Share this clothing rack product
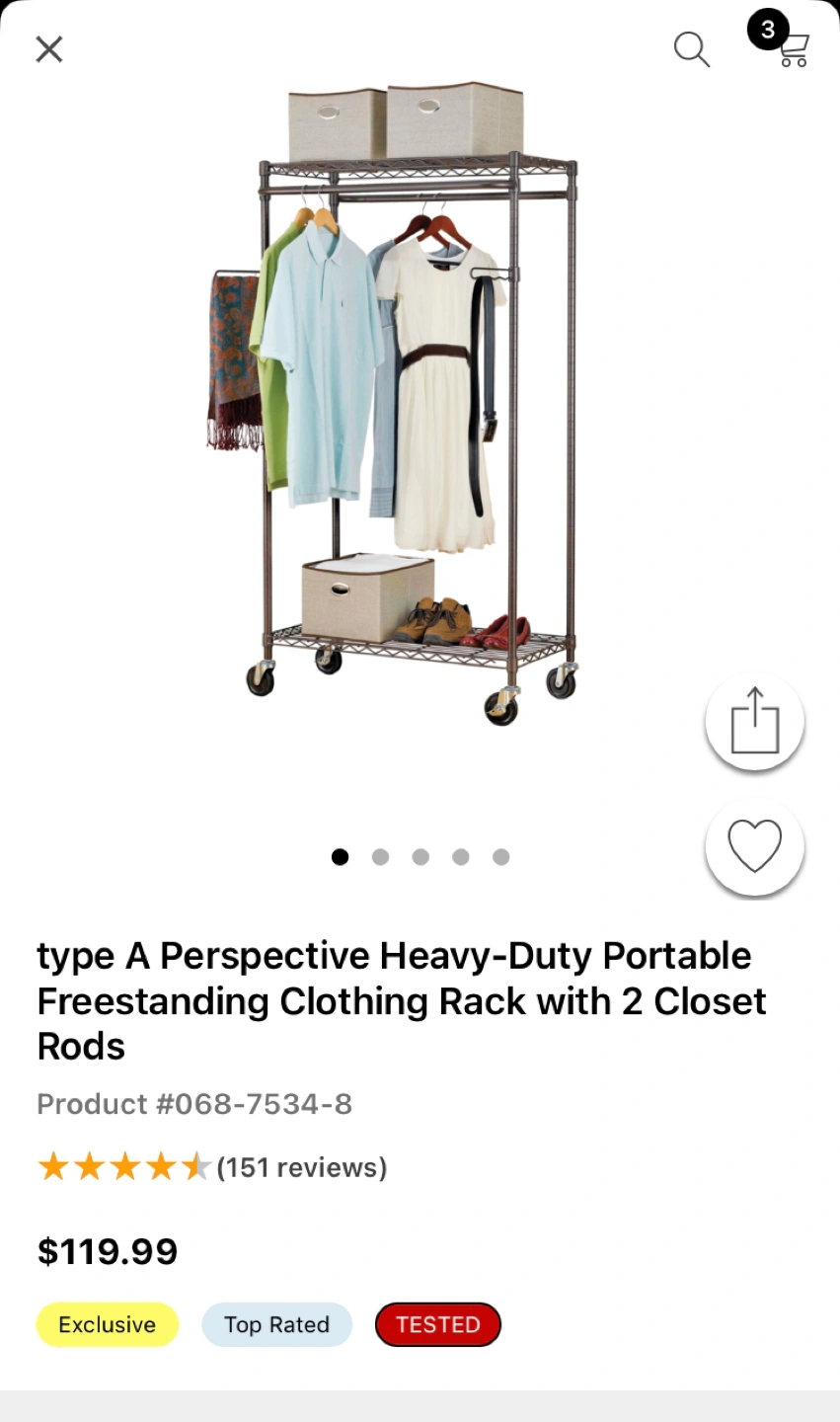The width and height of the screenshot is (840, 1422). tap(754, 721)
